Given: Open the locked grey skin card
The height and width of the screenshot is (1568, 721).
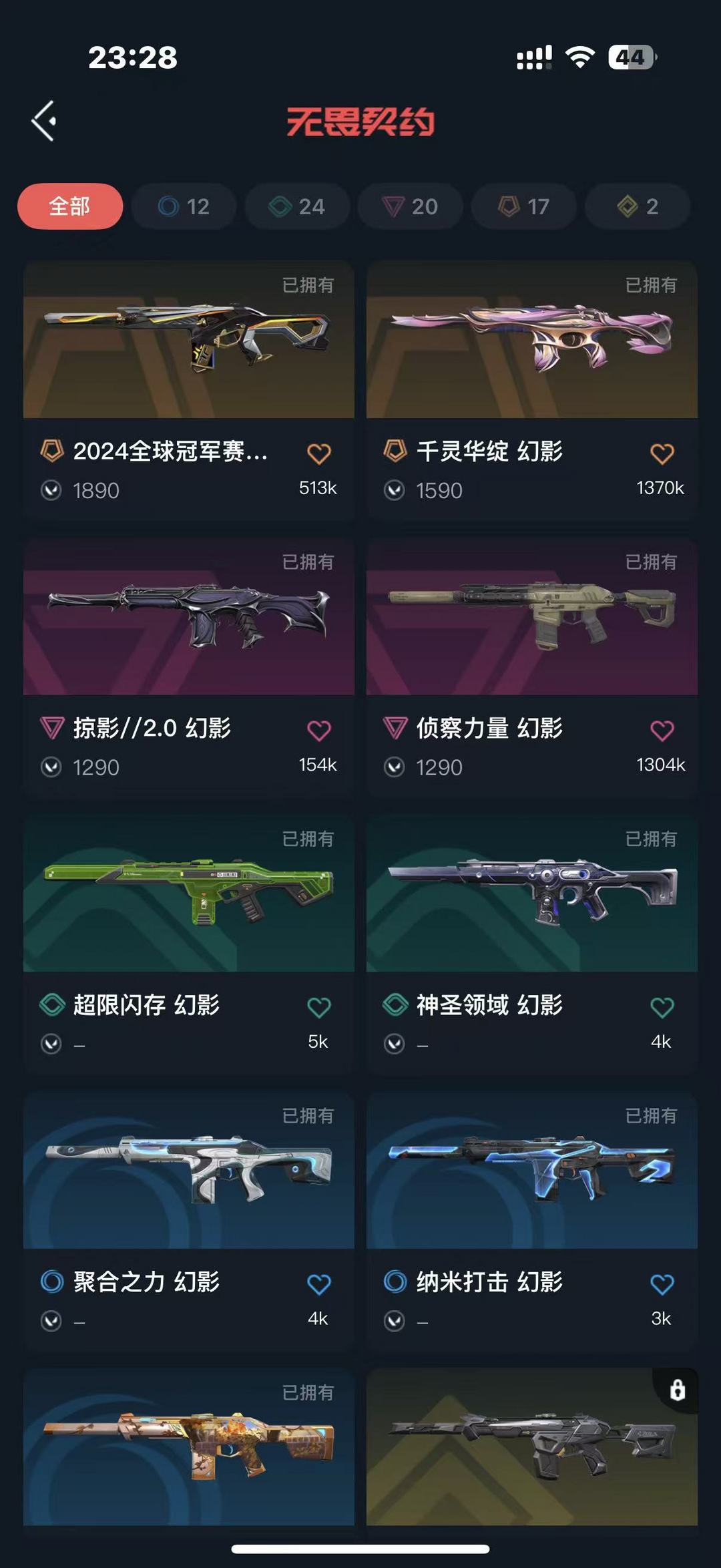Looking at the screenshot, I should click(x=532, y=1446).
